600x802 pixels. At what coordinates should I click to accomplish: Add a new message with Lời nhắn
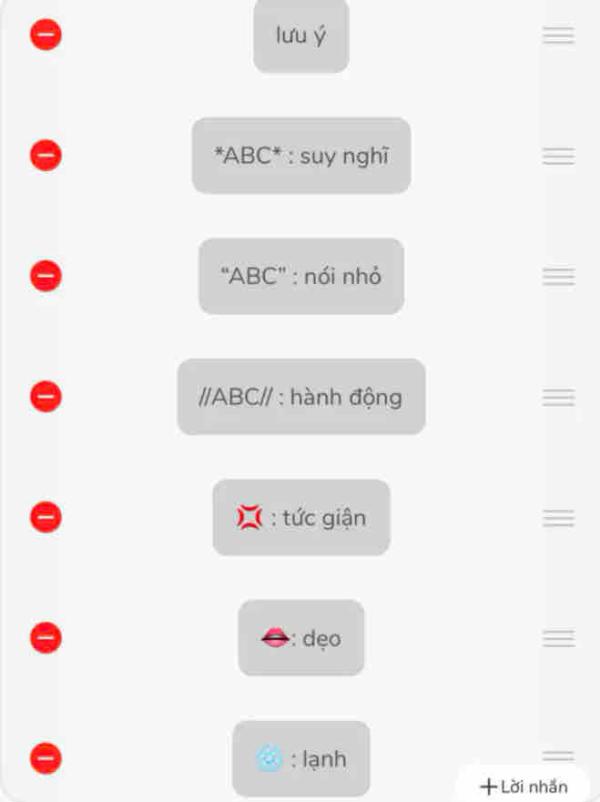click(524, 786)
